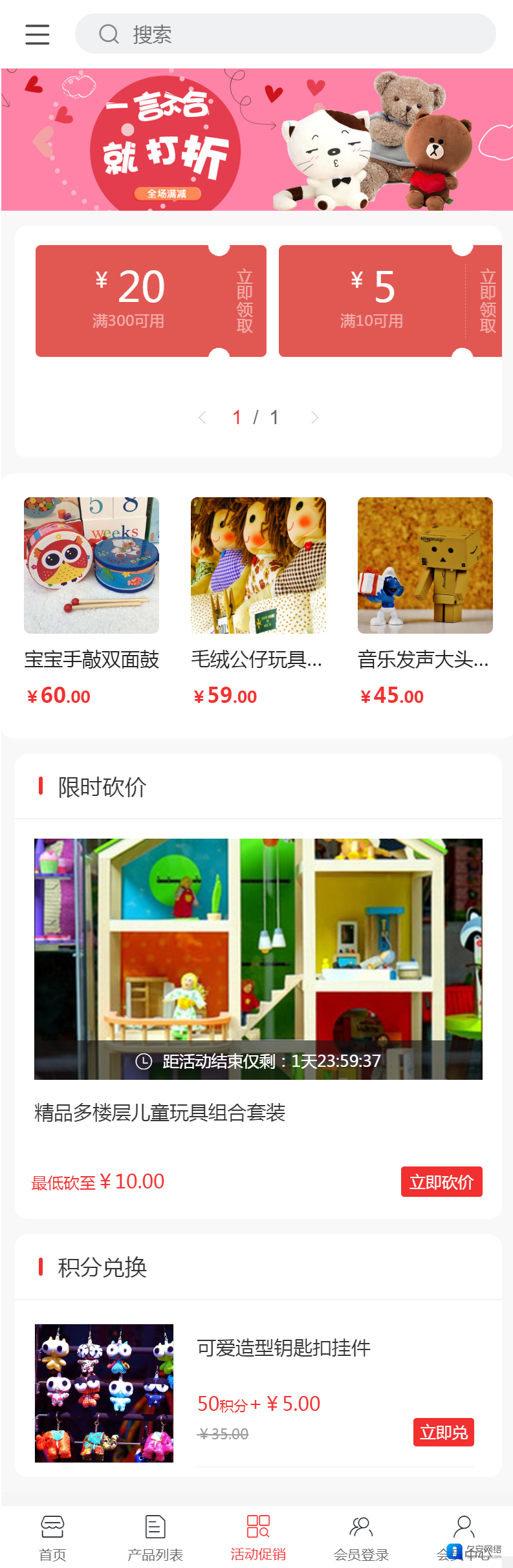This screenshot has width=513, height=1568.
Task: Go to the next coupon page
Action: (314, 418)
